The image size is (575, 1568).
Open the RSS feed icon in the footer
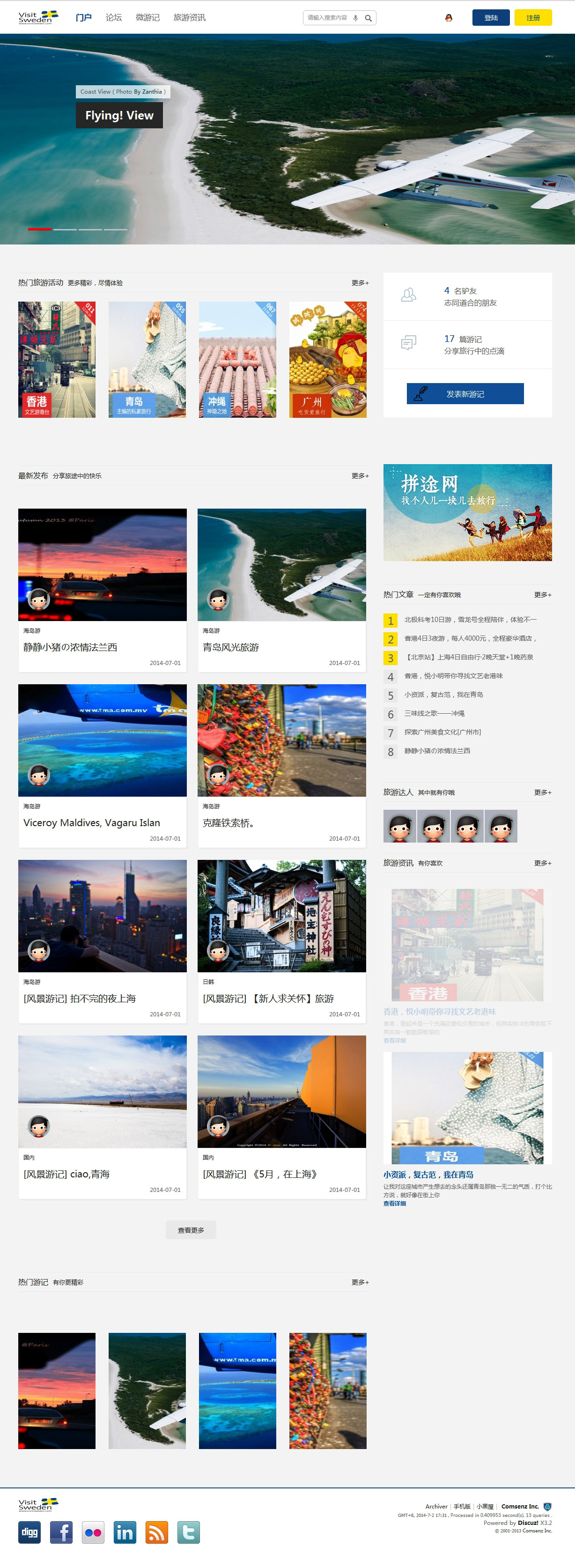coord(156,1531)
